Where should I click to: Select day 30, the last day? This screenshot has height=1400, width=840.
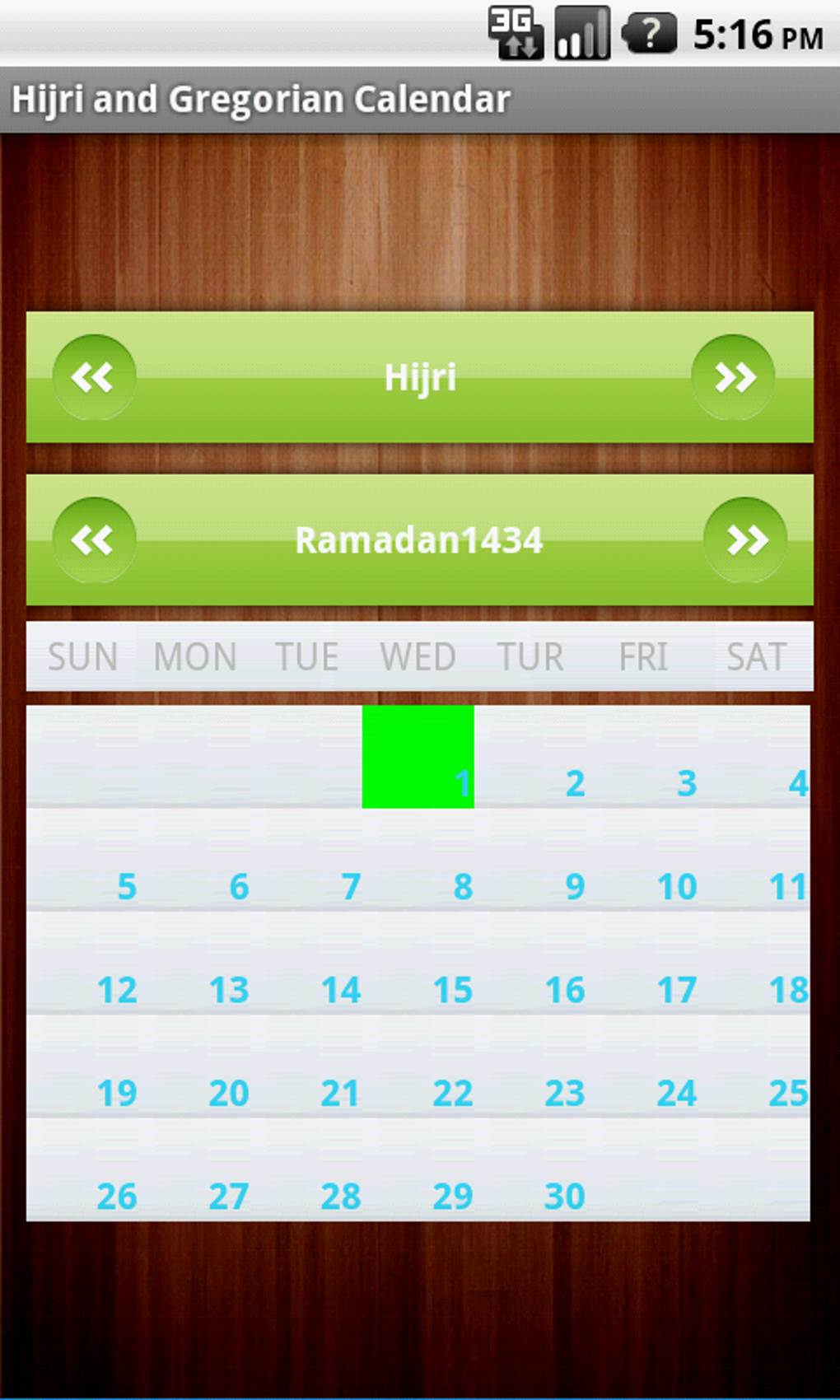[530, 1169]
